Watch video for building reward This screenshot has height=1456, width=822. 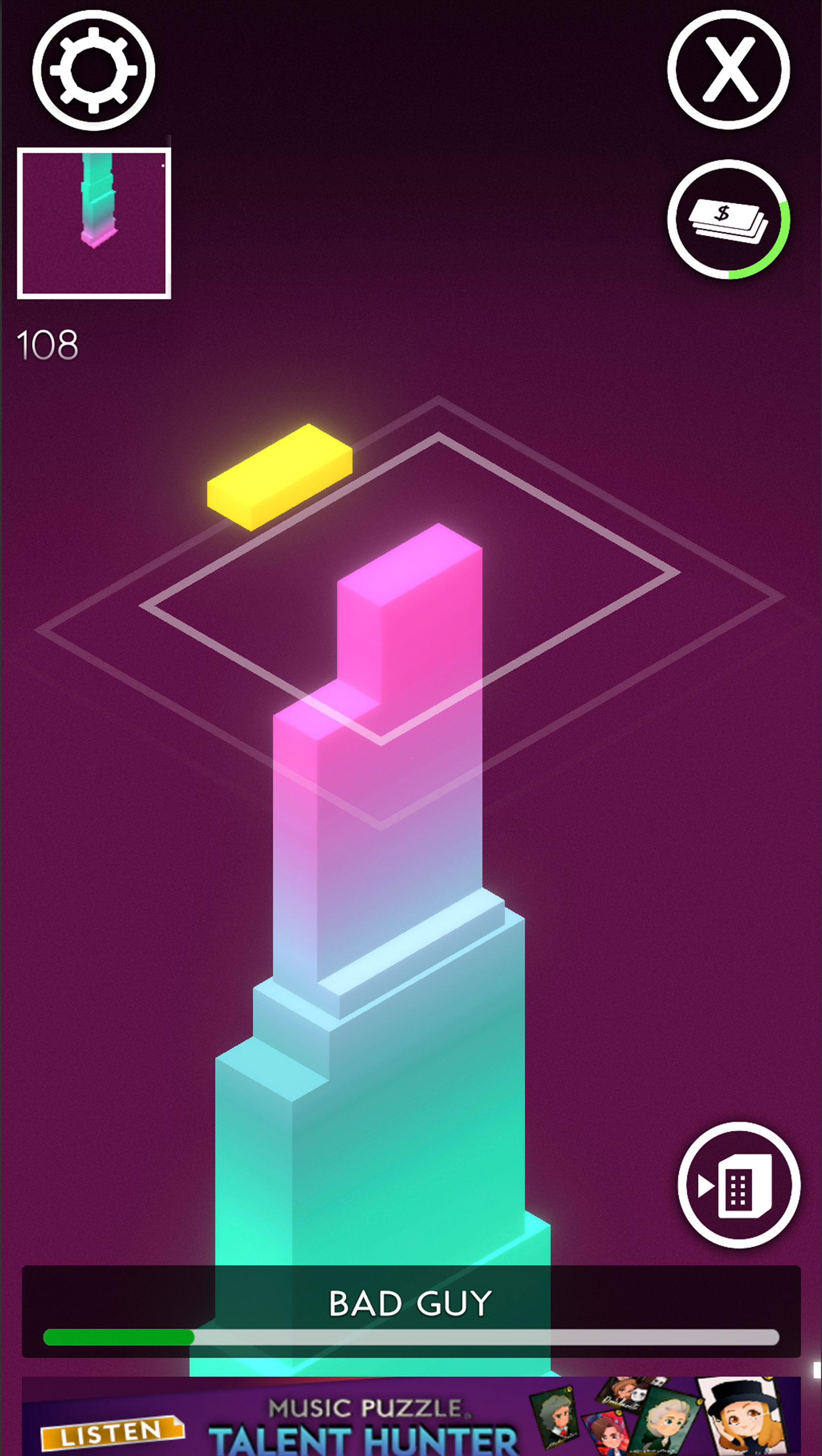click(739, 1184)
